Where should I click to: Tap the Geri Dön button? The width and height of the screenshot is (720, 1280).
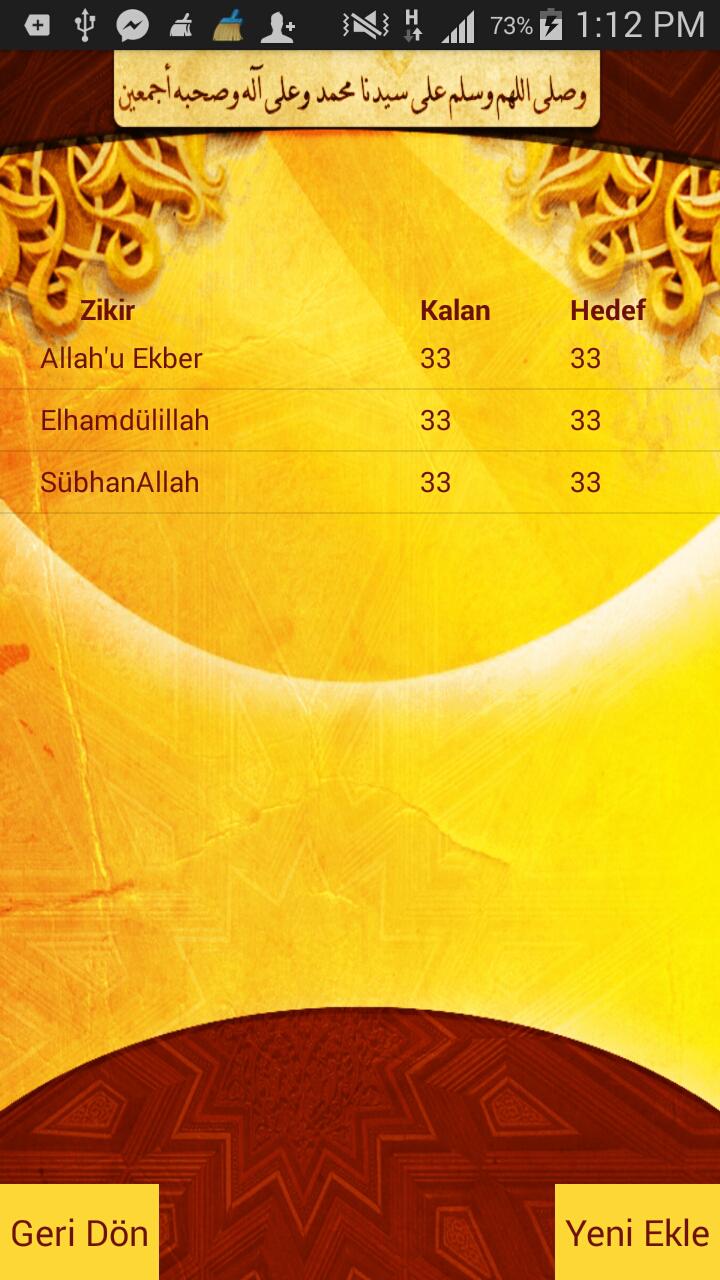click(79, 1232)
